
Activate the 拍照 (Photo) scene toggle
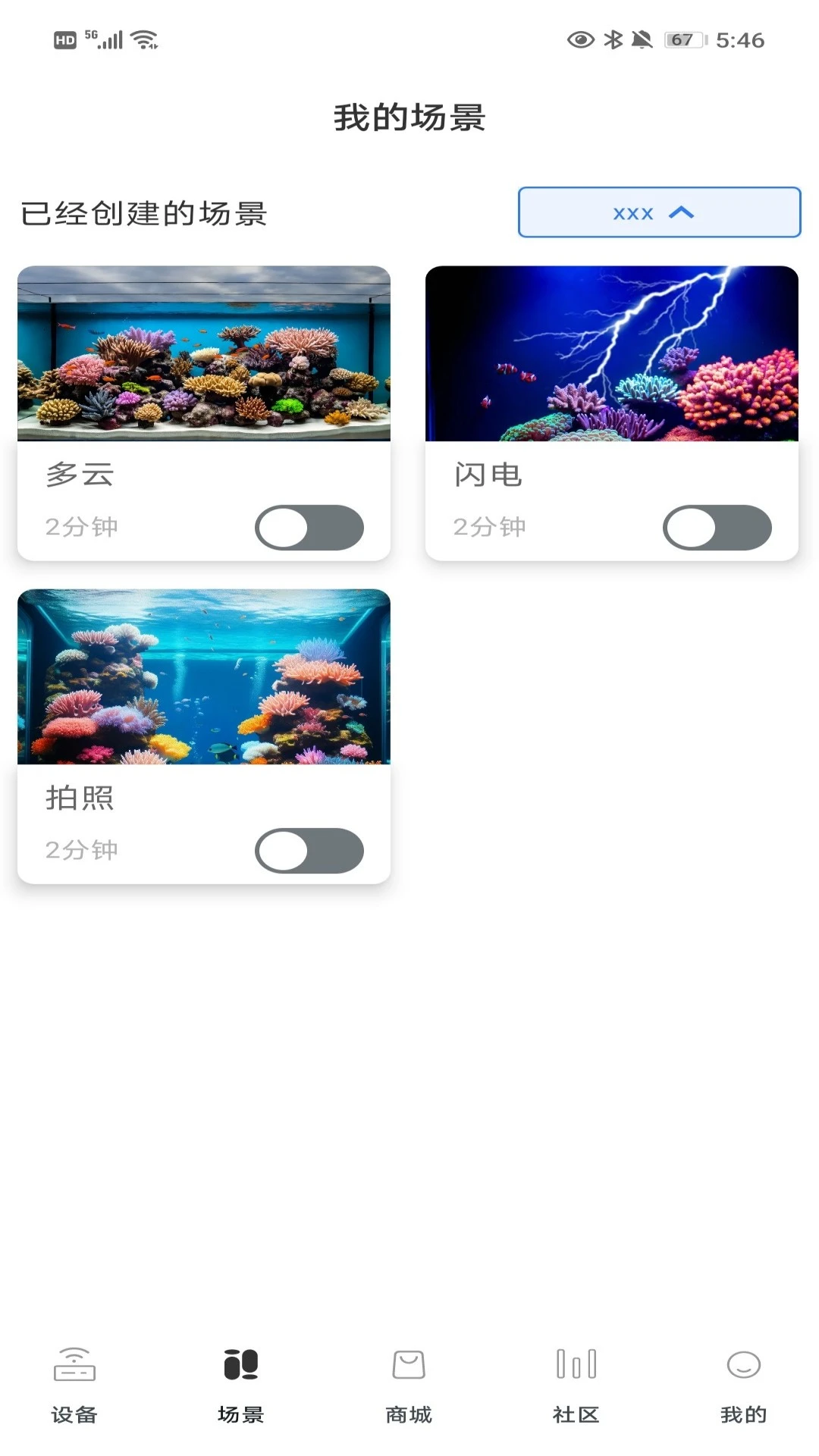pos(309,850)
